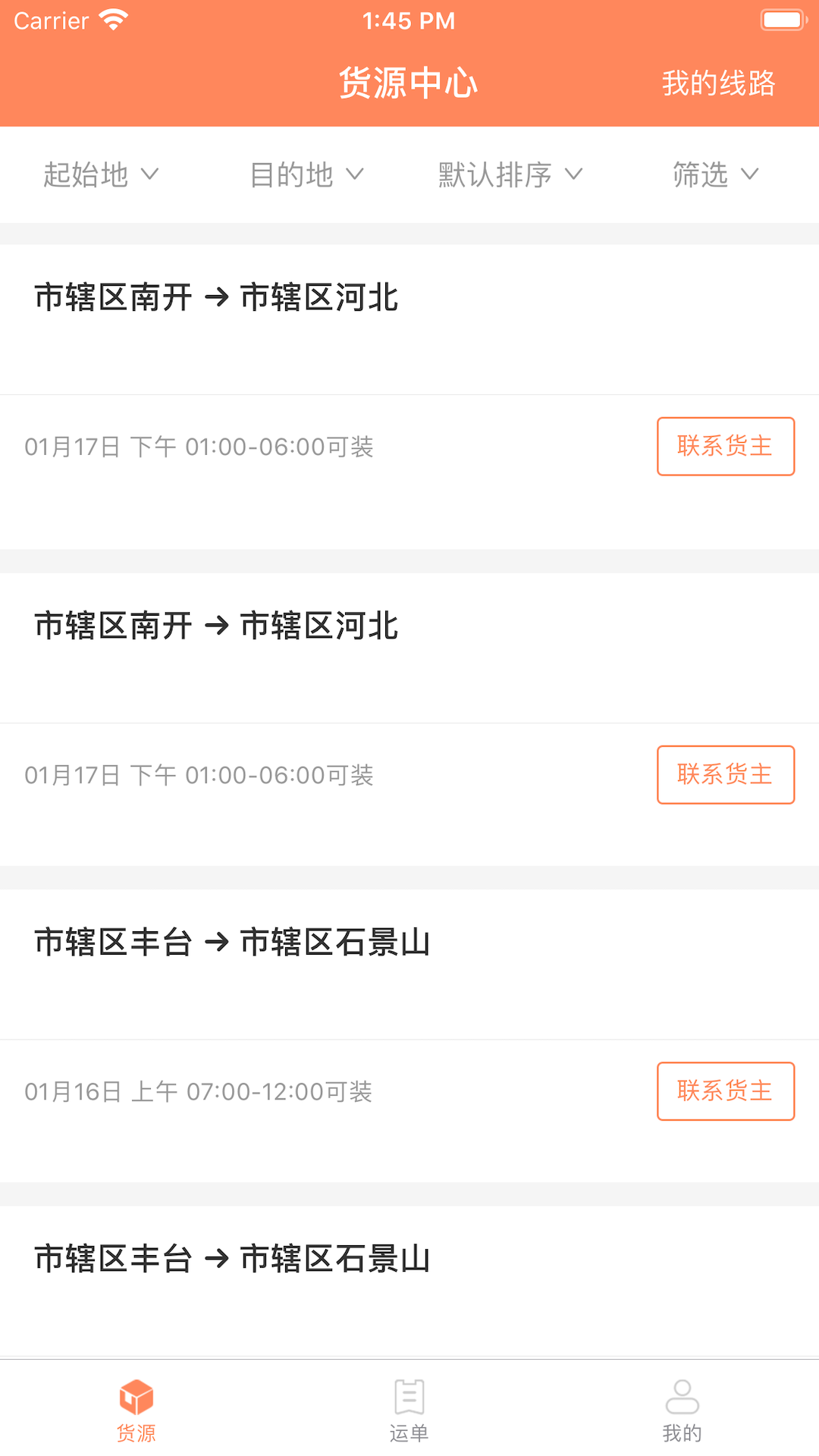Image resolution: width=819 pixels, height=1456 pixels.
Task: Open the 筛选 filter dropdown
Action: tap(715, 174)
